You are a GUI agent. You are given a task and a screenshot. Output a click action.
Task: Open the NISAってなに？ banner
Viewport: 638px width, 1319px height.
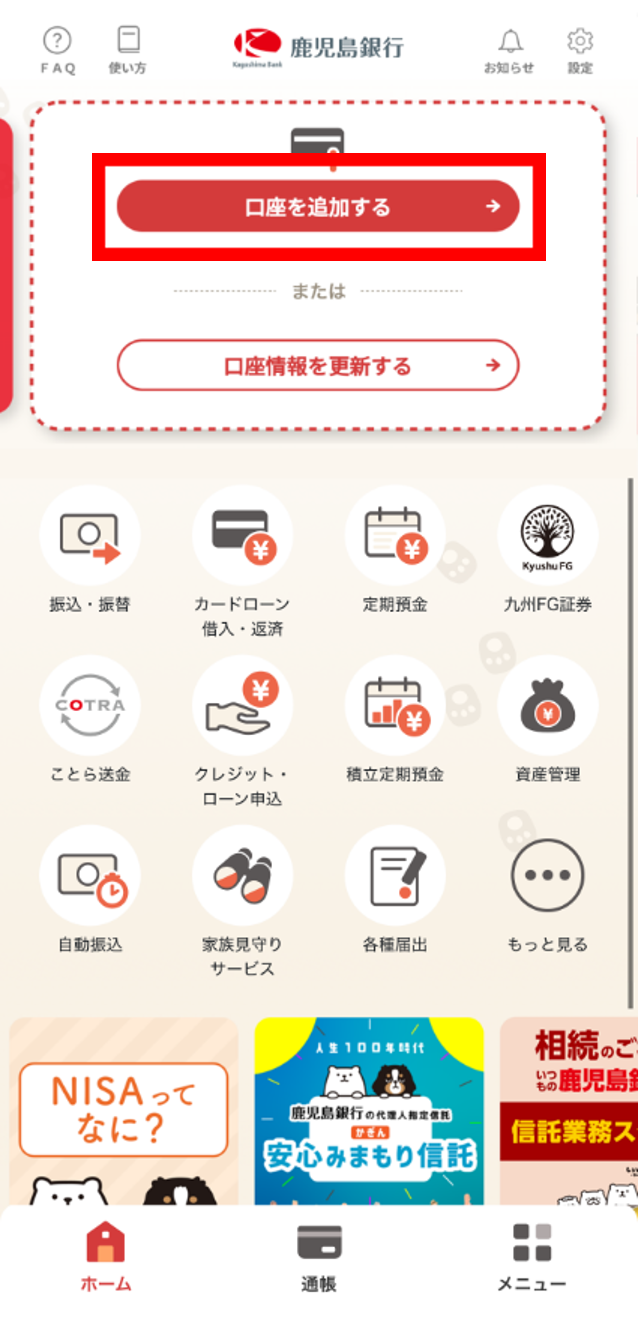coord(124,1111)
